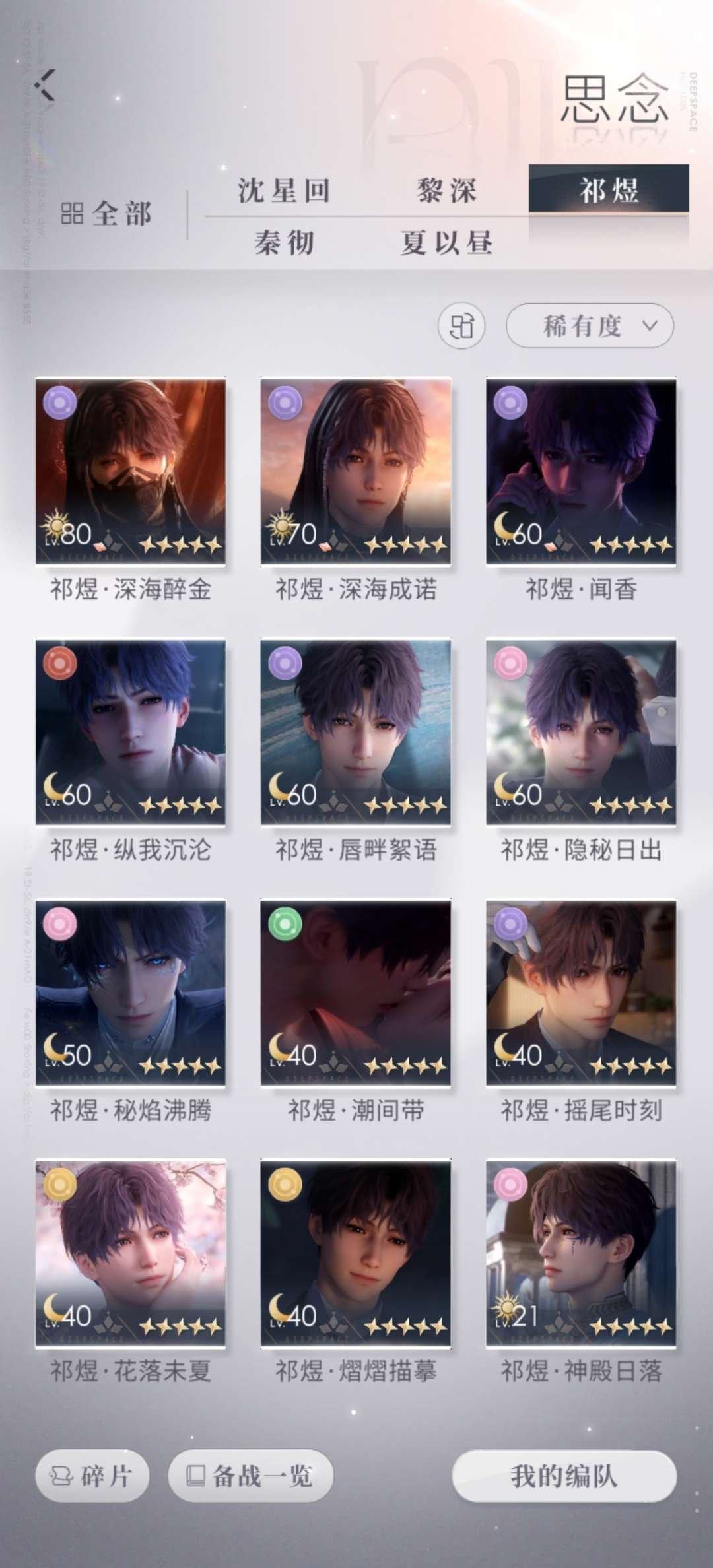View the 祁煜·唇畔絮语 card

pos(356,732)
